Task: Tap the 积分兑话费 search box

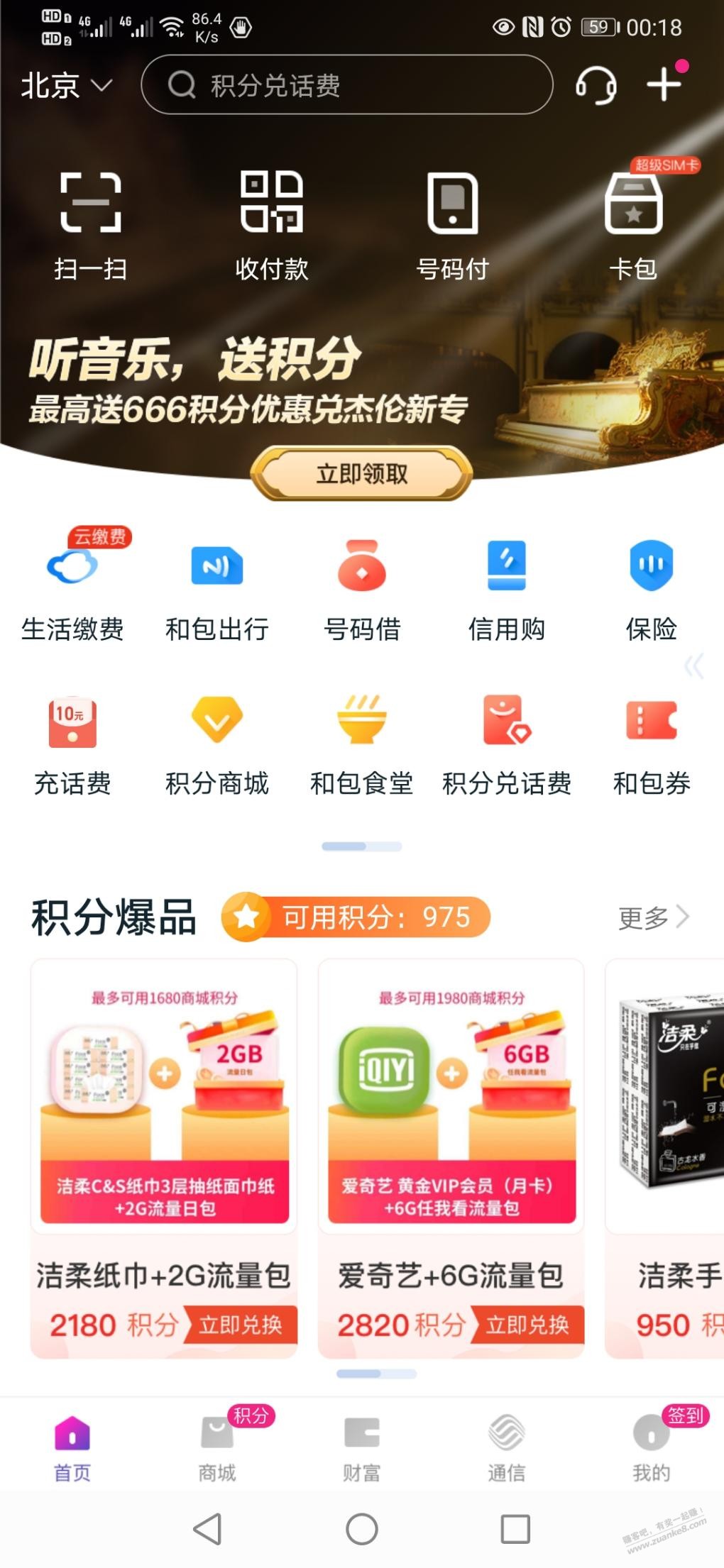Action: tap(347, 85)
